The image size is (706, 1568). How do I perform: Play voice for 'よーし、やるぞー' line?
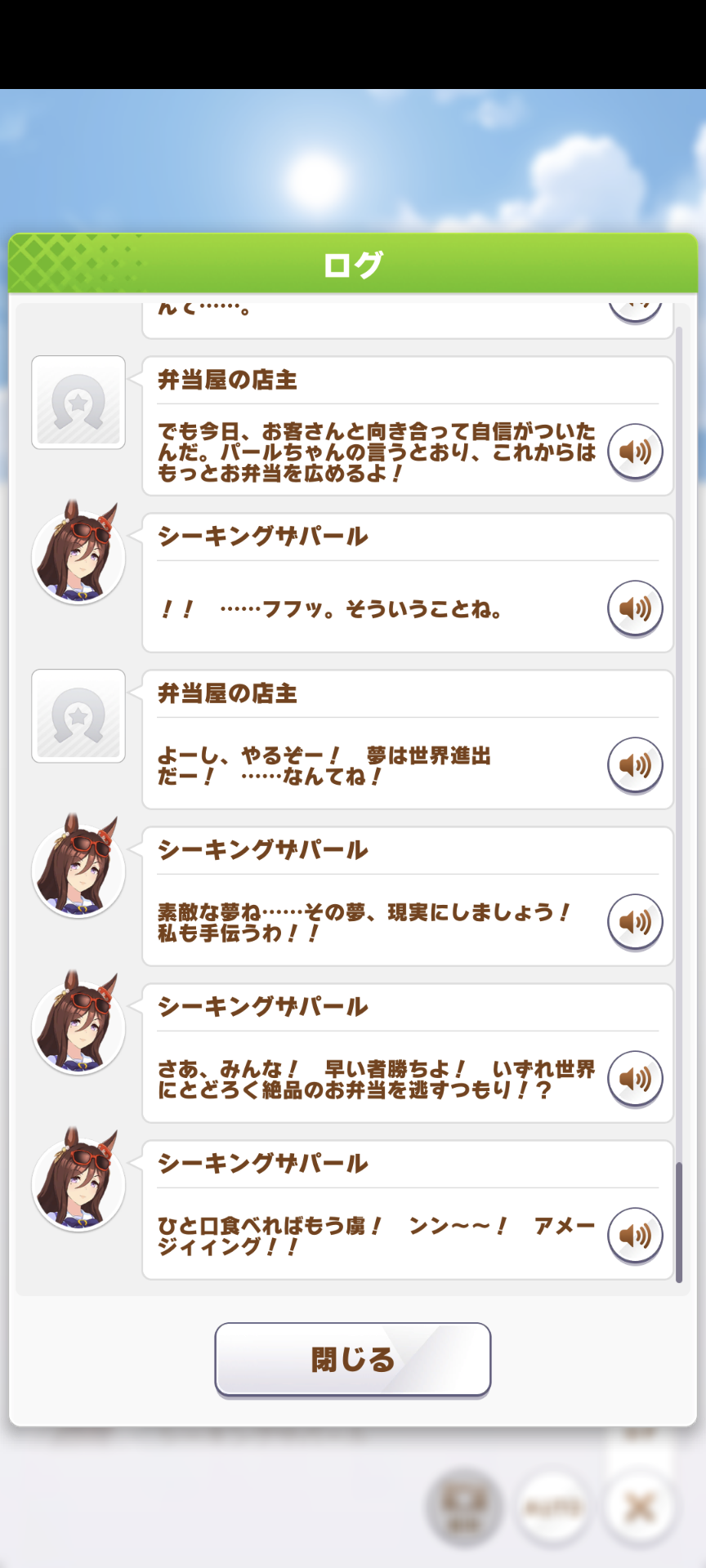[635, 765]
